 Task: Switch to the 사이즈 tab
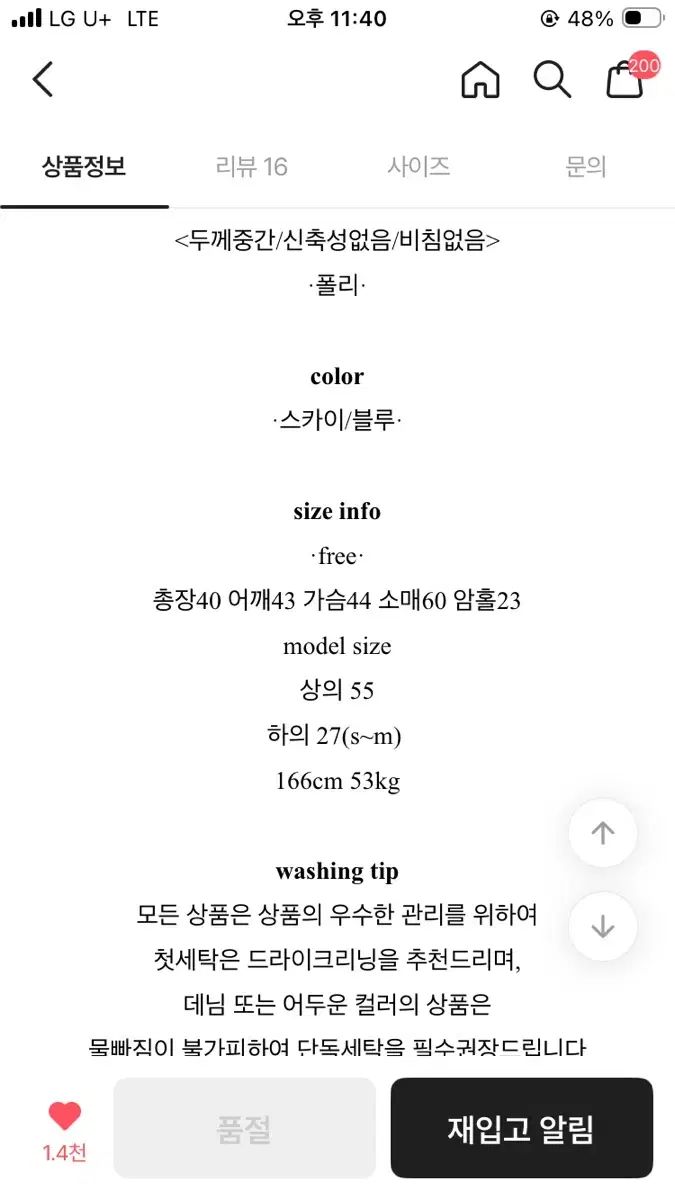click(418, 167)
